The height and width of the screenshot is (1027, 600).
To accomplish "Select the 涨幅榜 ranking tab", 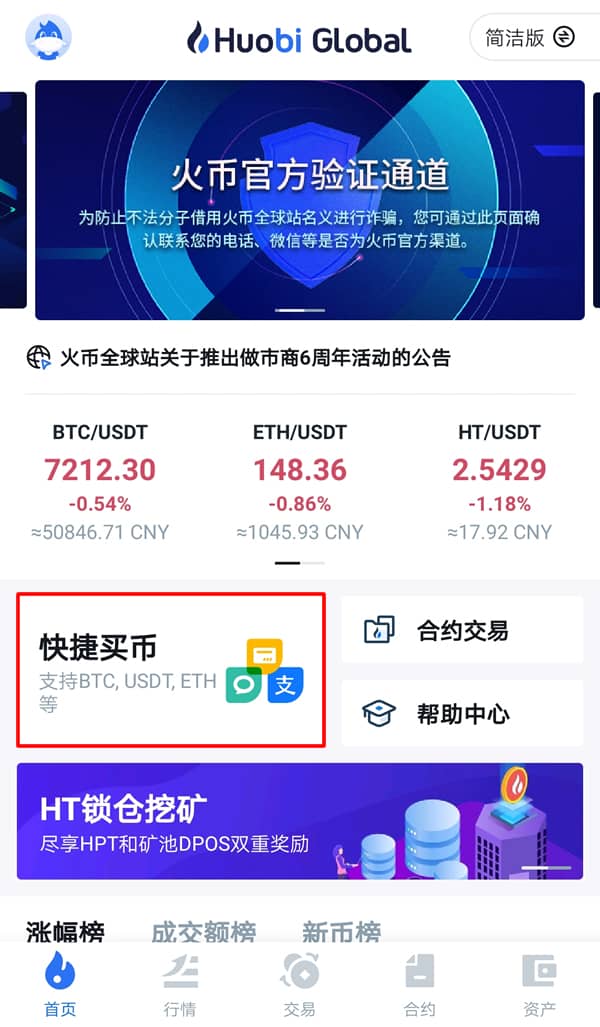I will click(x=65, y=932).
